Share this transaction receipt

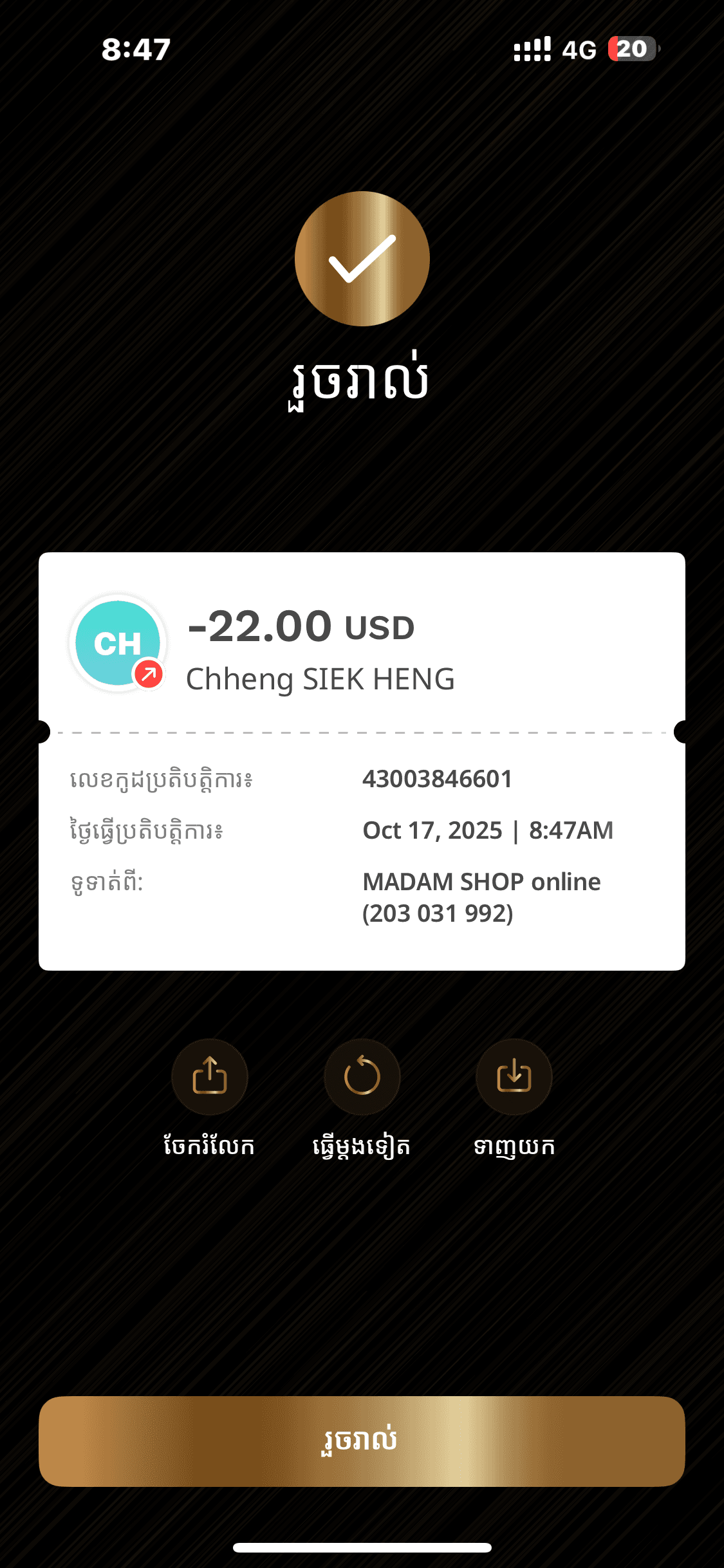pos(210,1077)
